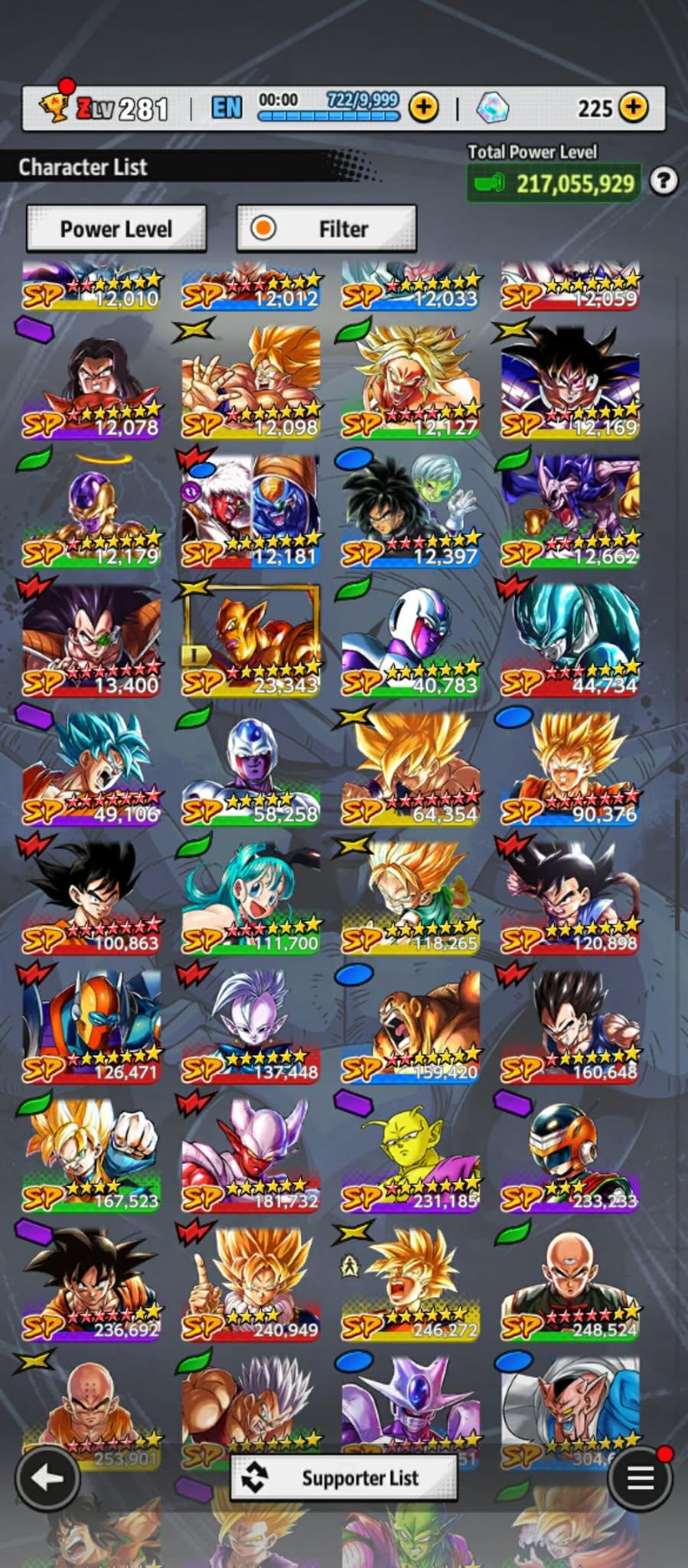Tap the plus button next to energy
Screen dimensions: 688x1568
[x=423, y=108]
